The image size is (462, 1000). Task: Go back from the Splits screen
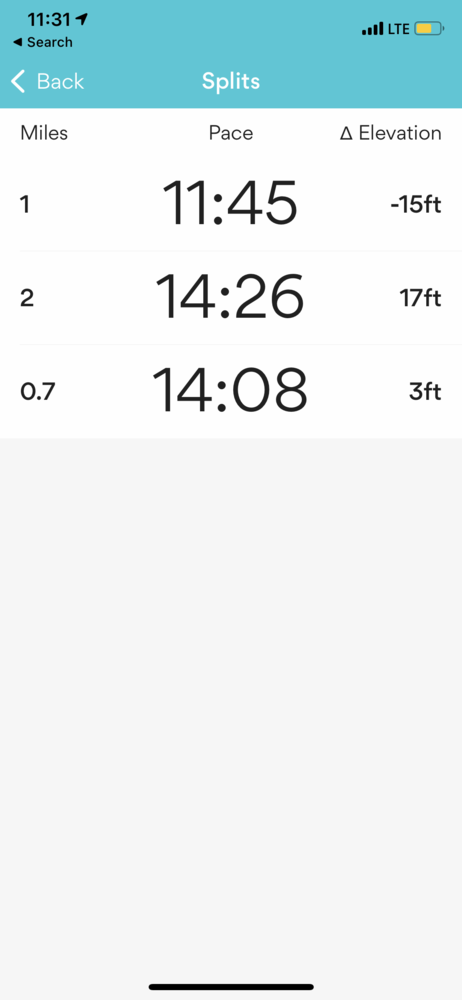[x=48, y=82]
